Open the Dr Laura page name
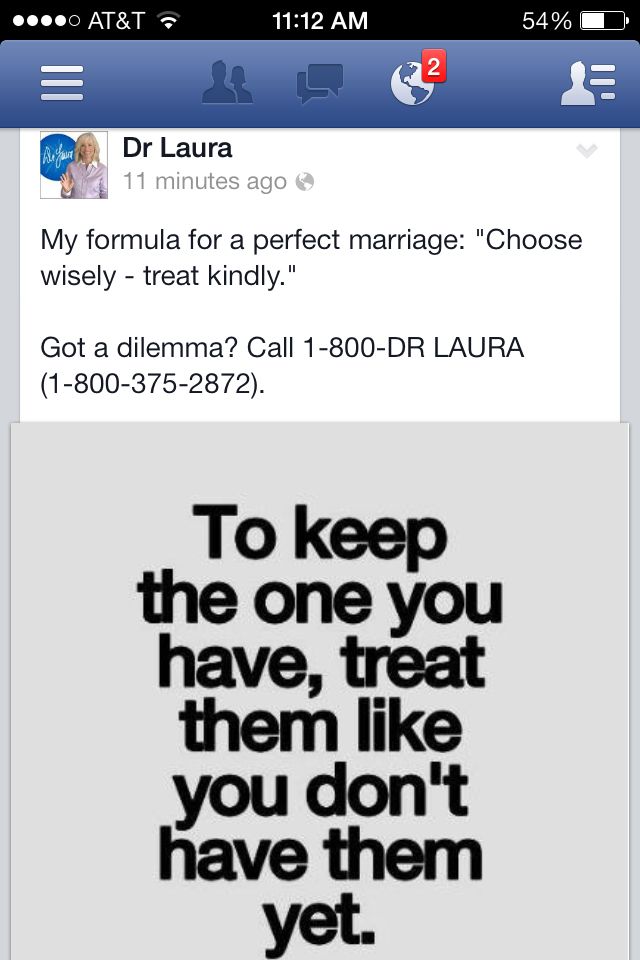The image size is (640, 960). [x=177, y=148]
